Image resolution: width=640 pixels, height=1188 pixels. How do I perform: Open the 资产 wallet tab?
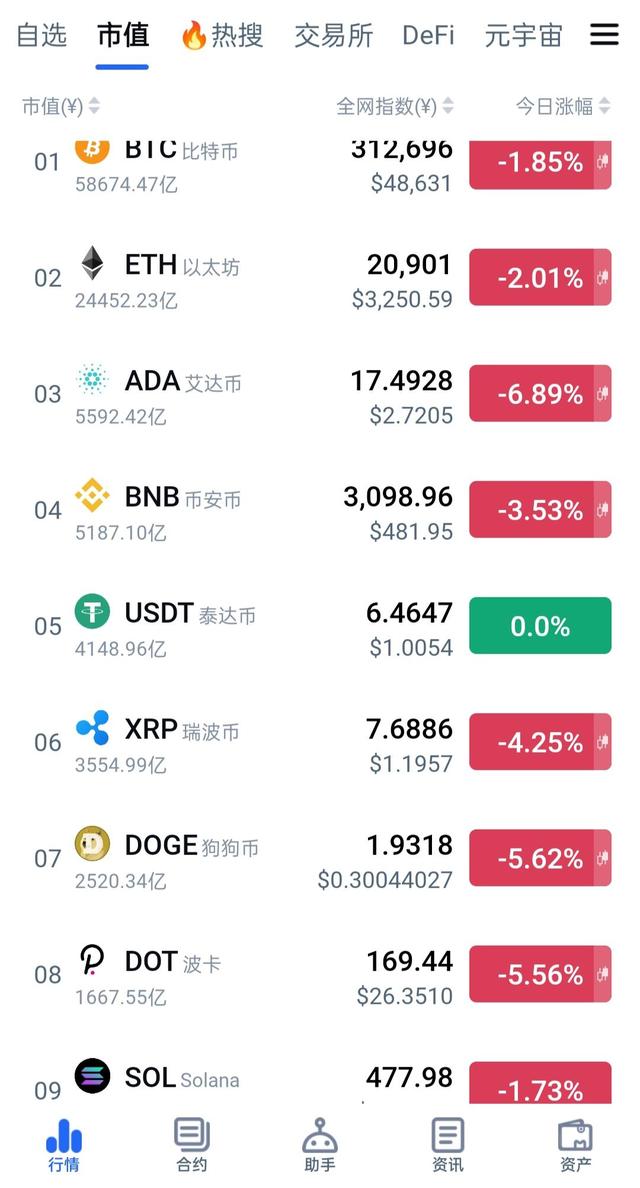point(576,1146)
